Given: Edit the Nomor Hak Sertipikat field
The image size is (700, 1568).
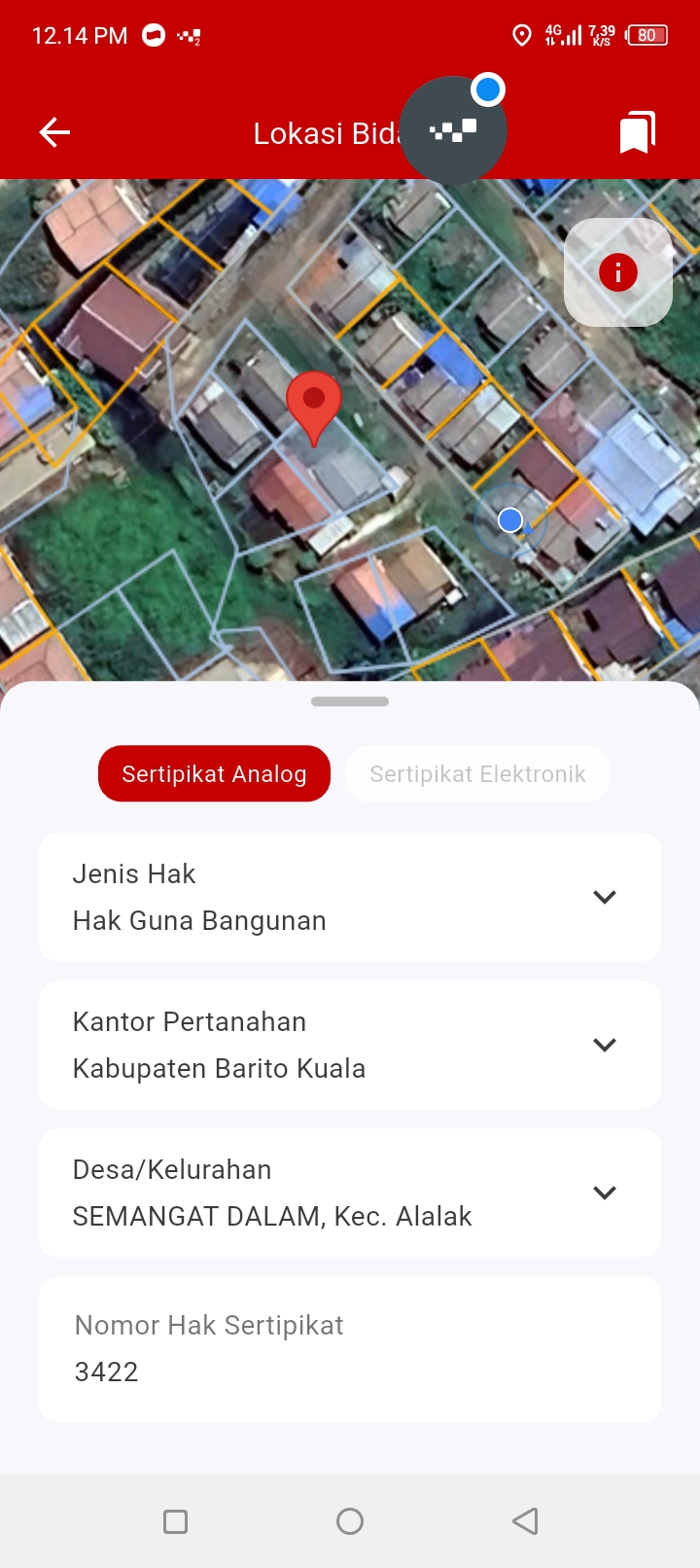Looking at the screenshot, I should (350, 1372).
